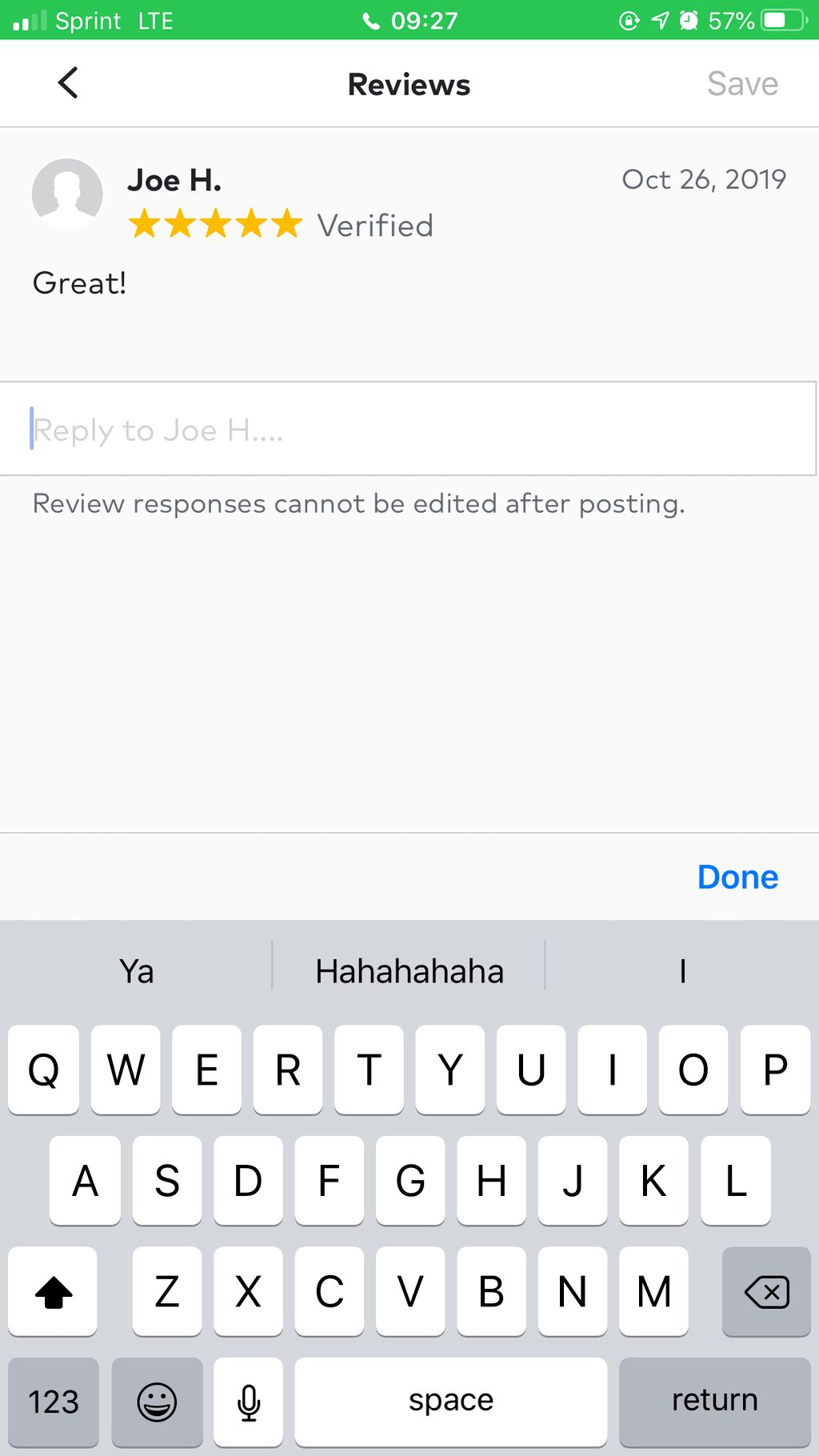Start dictation with the microphone key
Viewport: 819px width, 1456px height.
(x=249, y=1402)
